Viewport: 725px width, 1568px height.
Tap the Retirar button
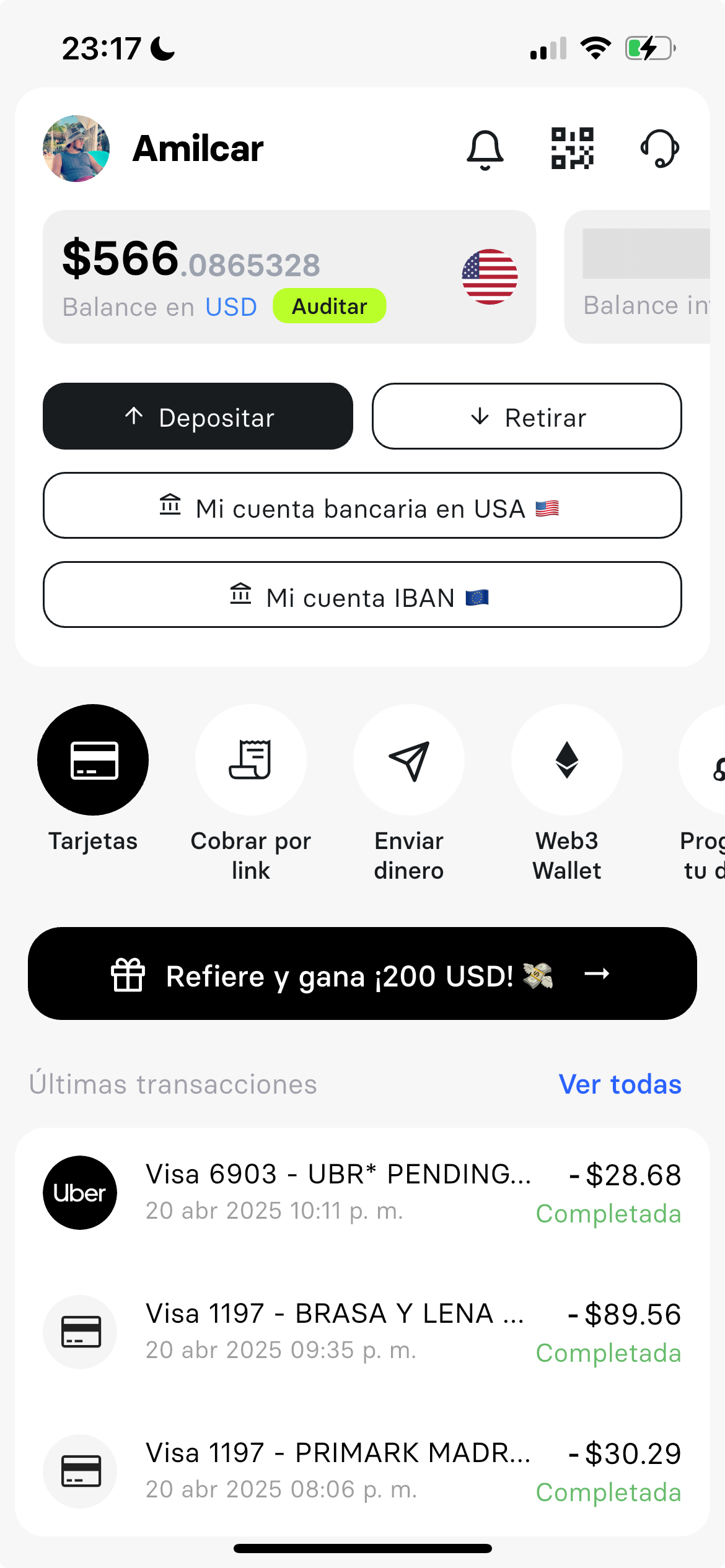click(x=526, y=416)
